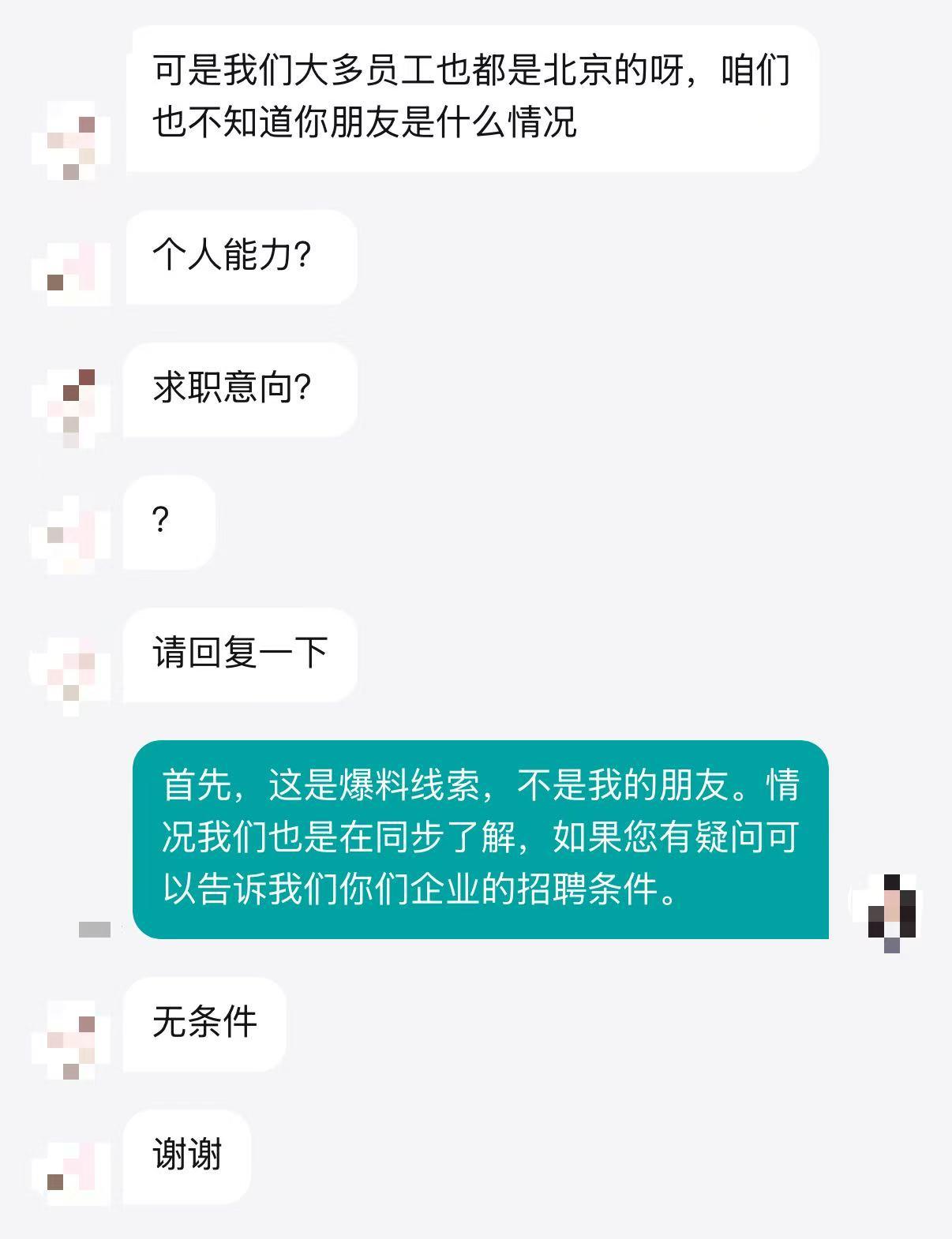Screen dimensions: 952x1239
Task: Tap the avatar next to 无条件 message
Action: (x=71, y=1040)
